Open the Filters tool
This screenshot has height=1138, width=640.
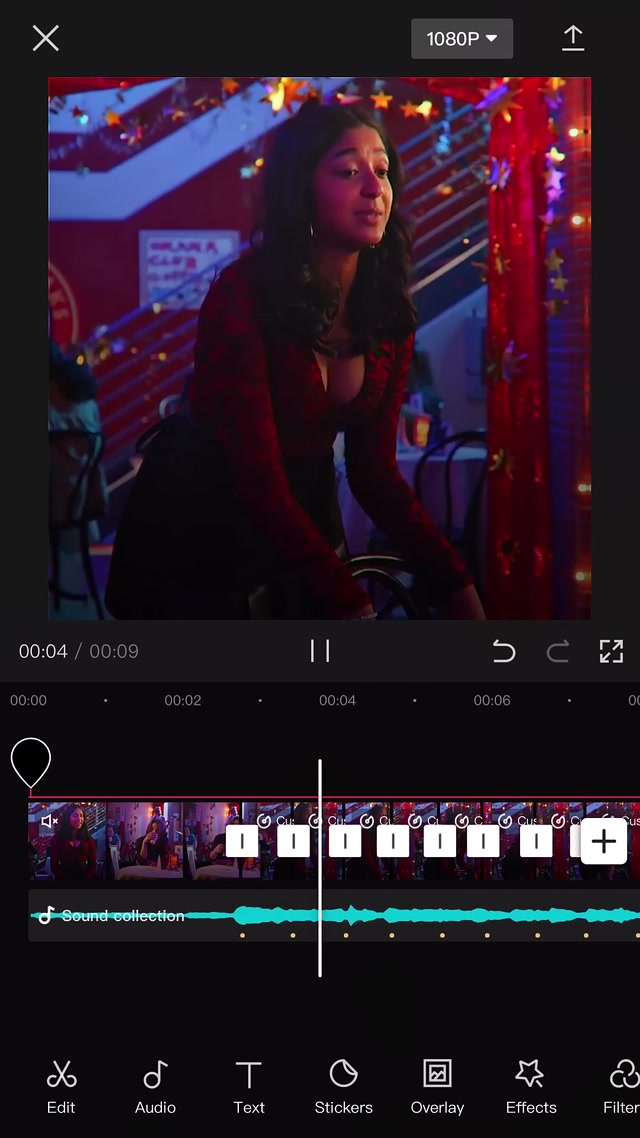(x=622, y=1087)
